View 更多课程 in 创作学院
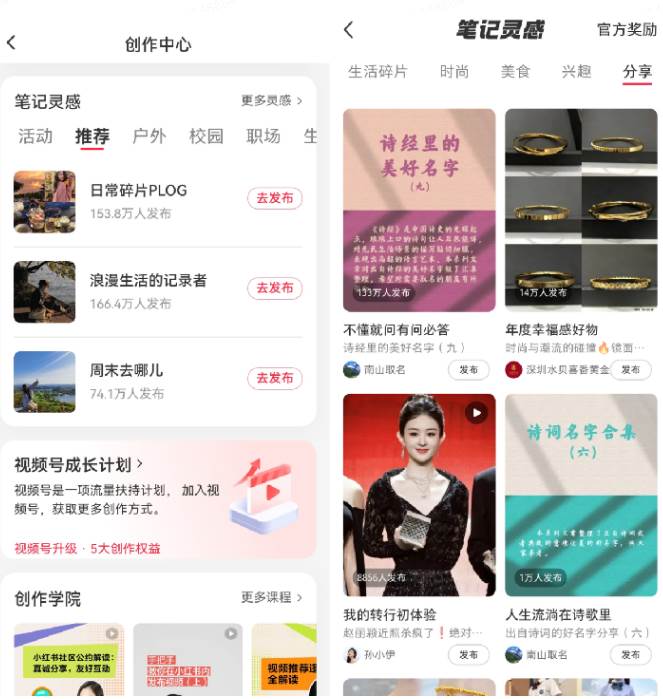Screen dimensions: 663x699 [x=271, y=597]
